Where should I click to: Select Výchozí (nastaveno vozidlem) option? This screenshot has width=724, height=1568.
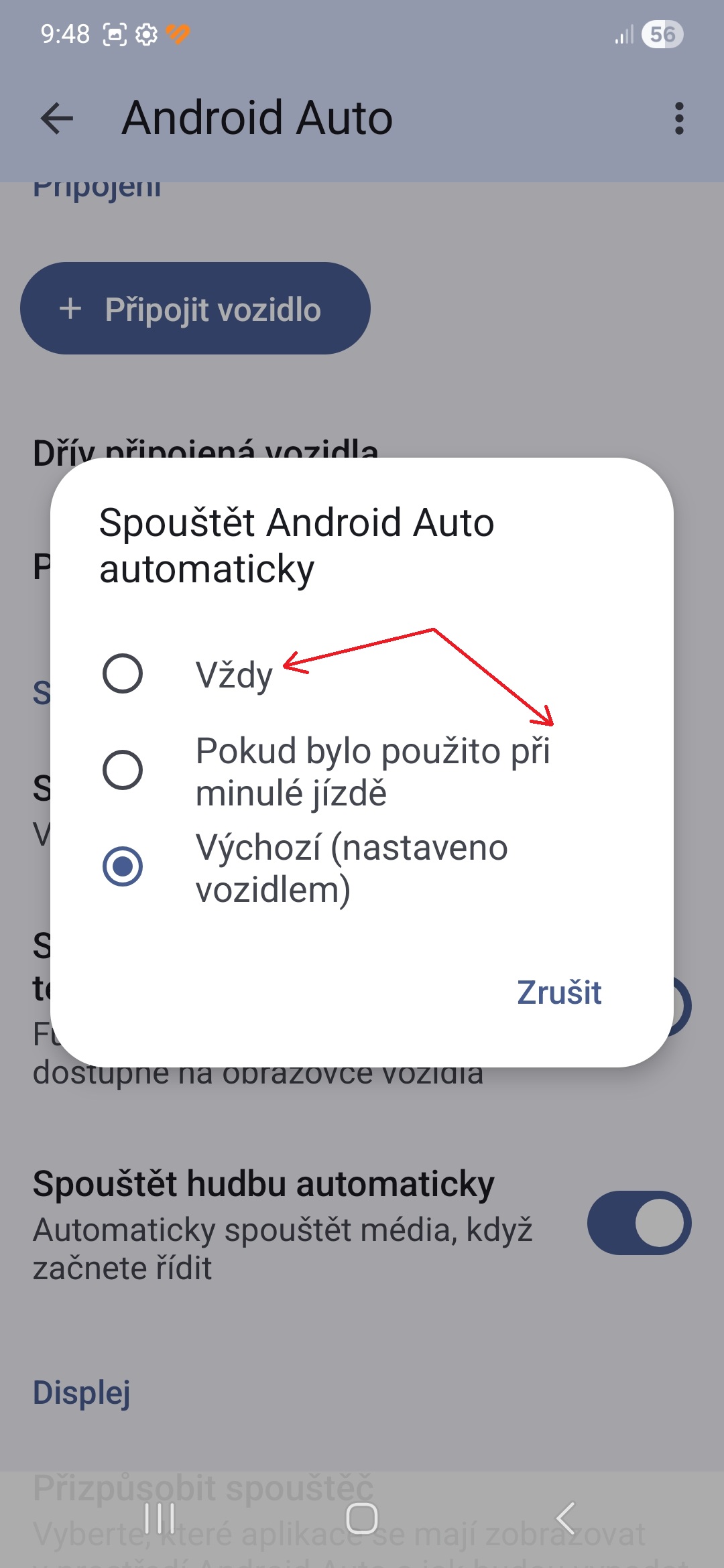[123, 866]
